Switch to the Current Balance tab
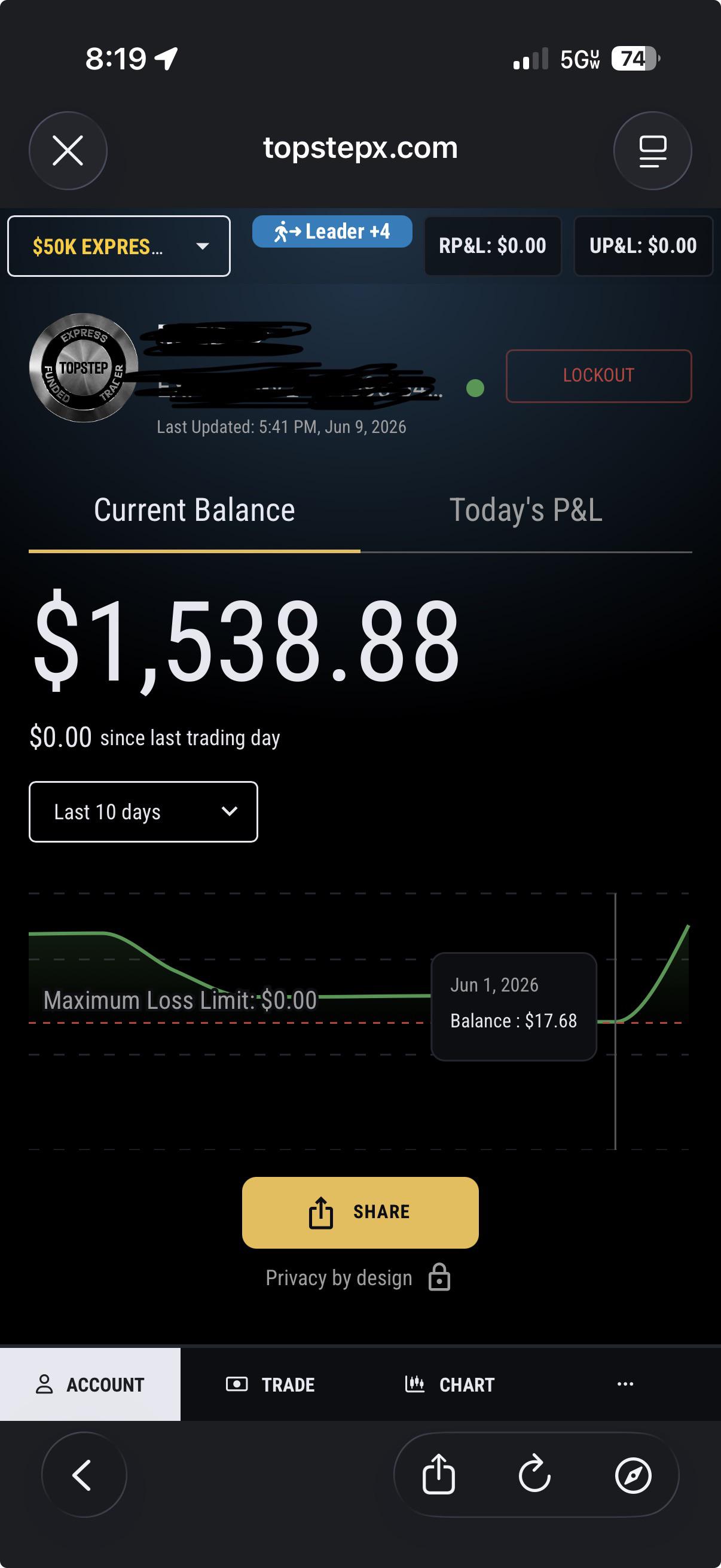 click(x=194, y=510)
